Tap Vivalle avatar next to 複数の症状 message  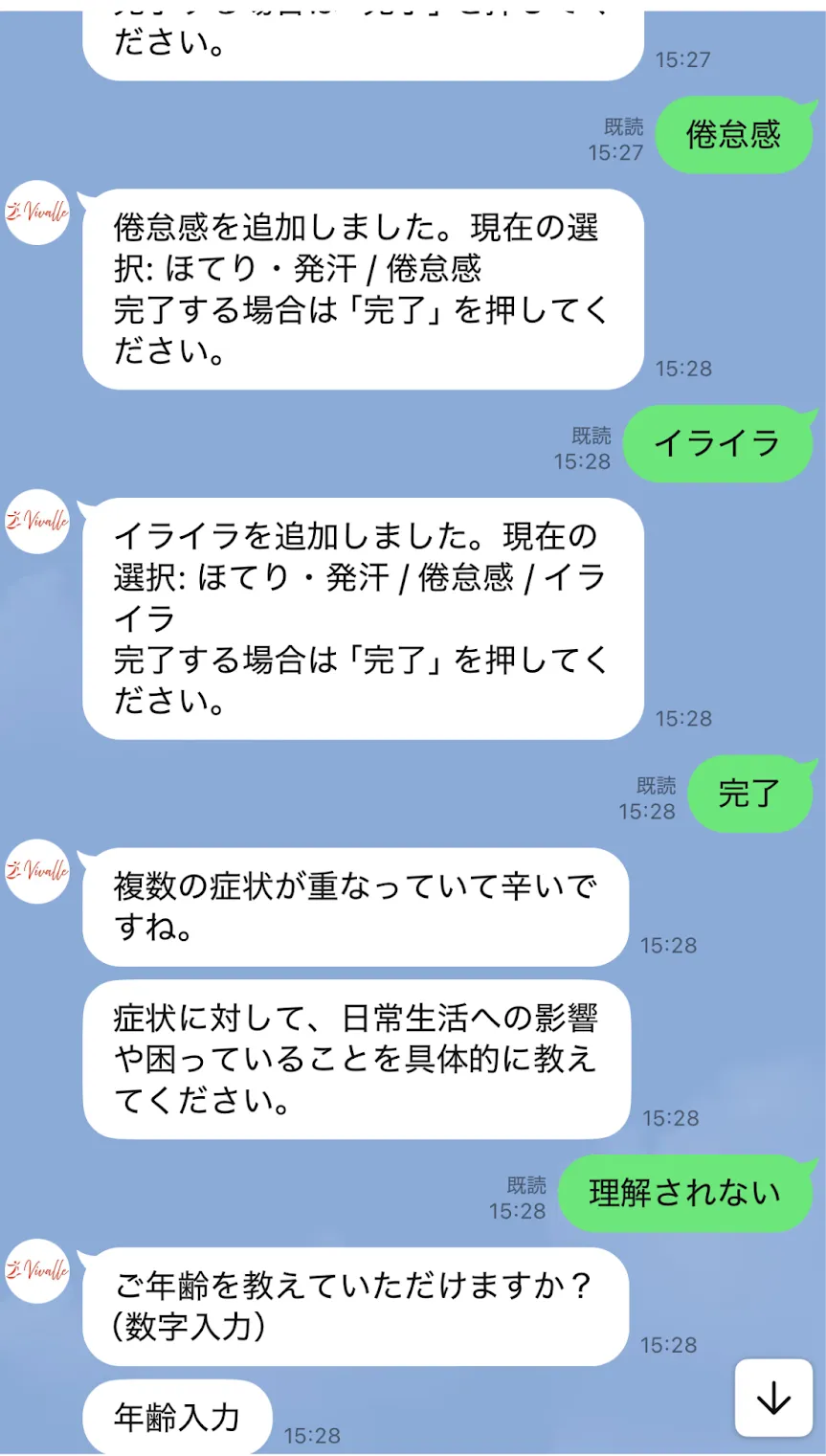click(x=37, y=871)
